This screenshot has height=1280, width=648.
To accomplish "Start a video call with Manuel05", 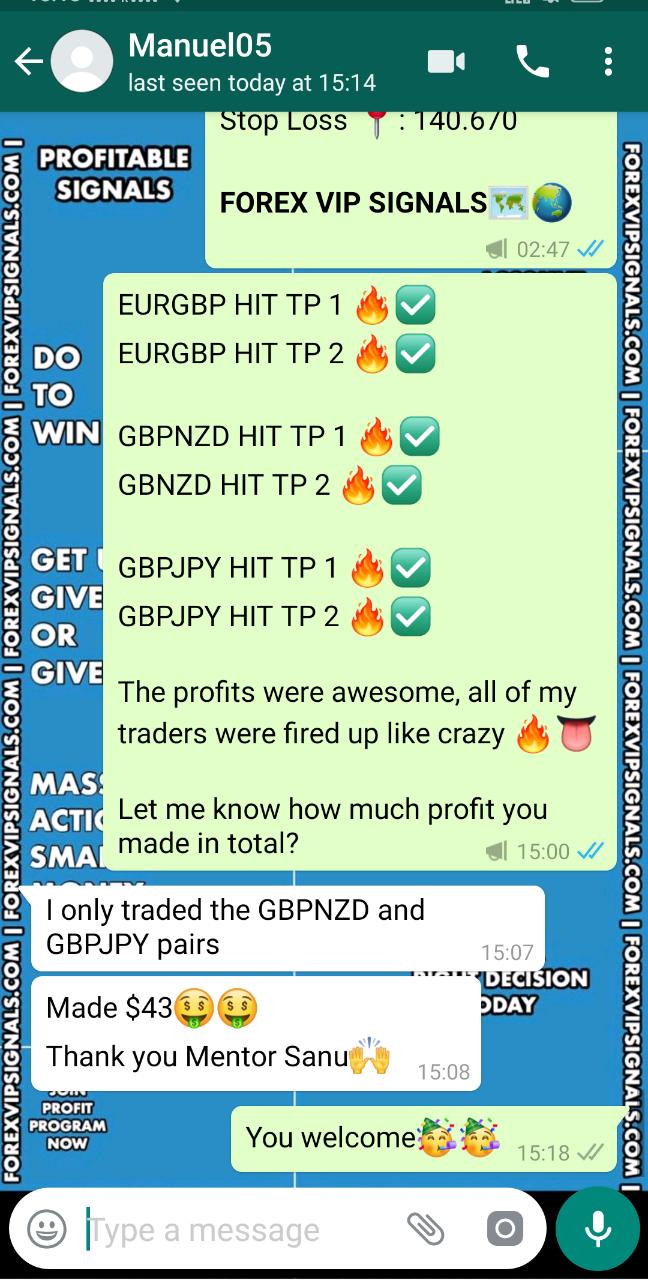I will tap(446, 62).
